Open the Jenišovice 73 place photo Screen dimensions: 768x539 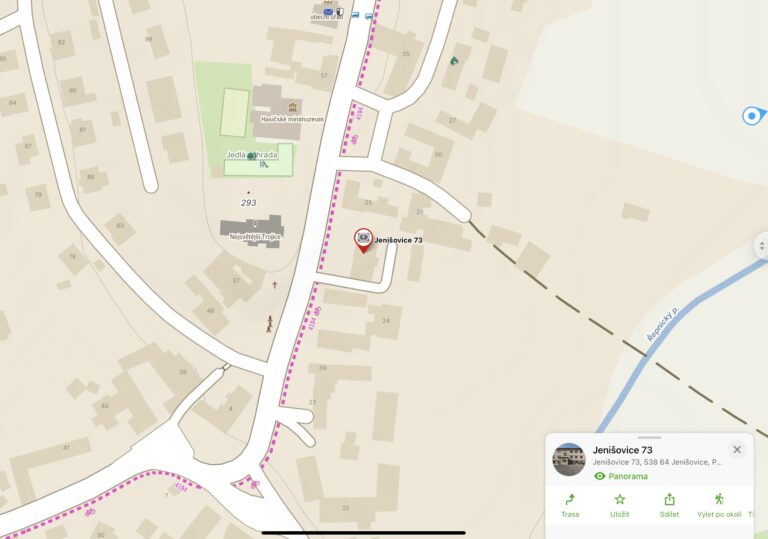(569, 459)
